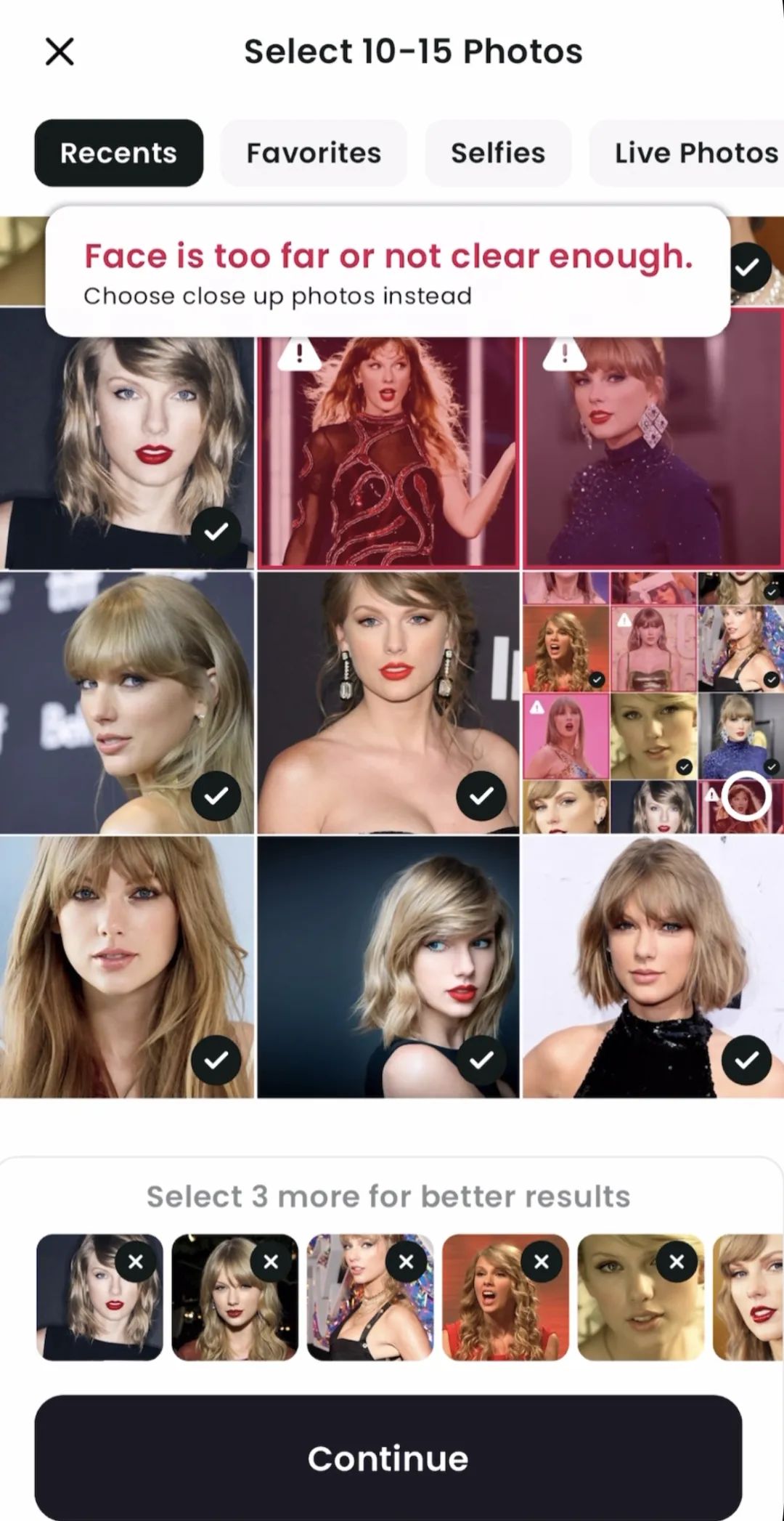
Task: Select the collage tile of many small photos
Action: tap(746, 797)
